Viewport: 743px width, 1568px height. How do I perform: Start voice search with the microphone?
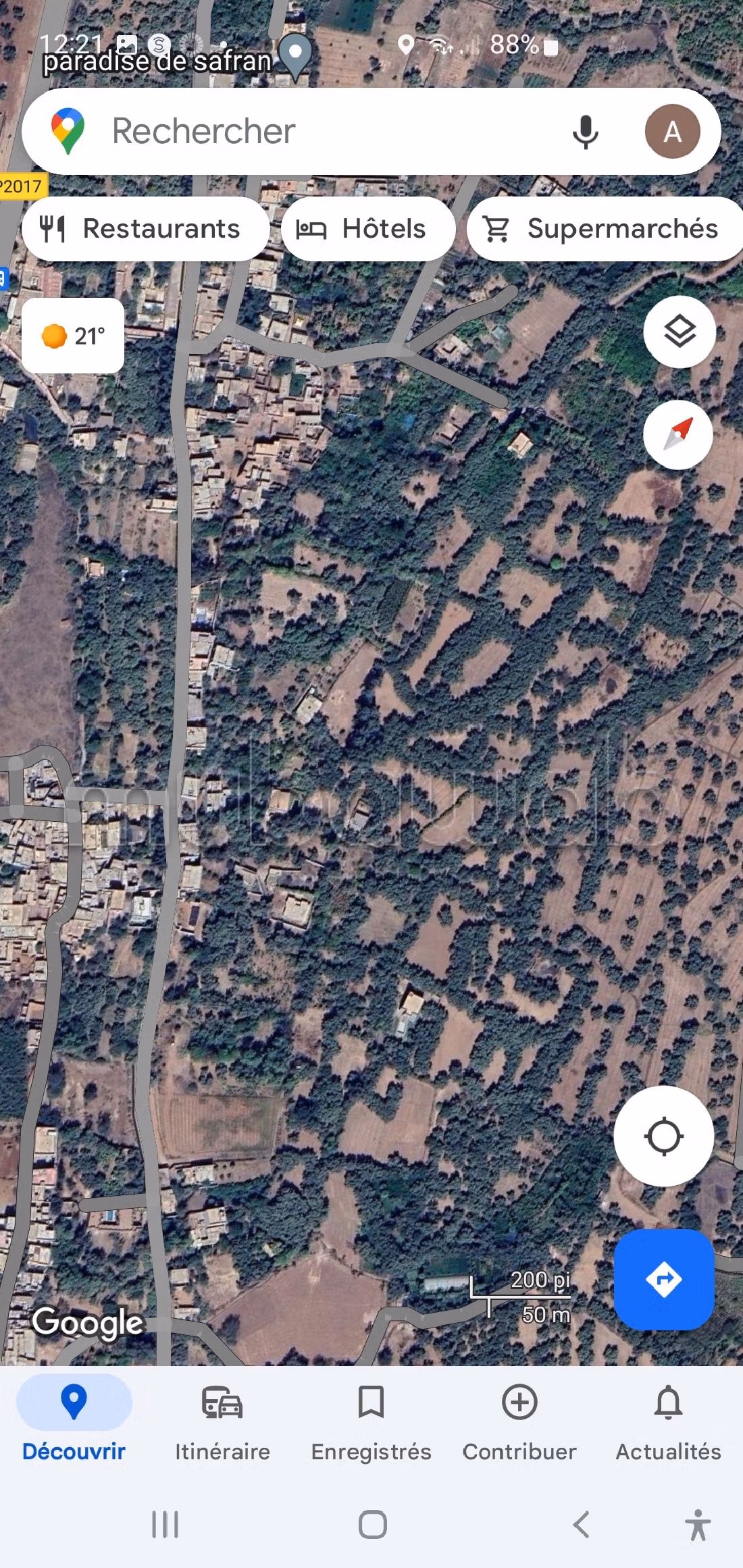(585, 131)
